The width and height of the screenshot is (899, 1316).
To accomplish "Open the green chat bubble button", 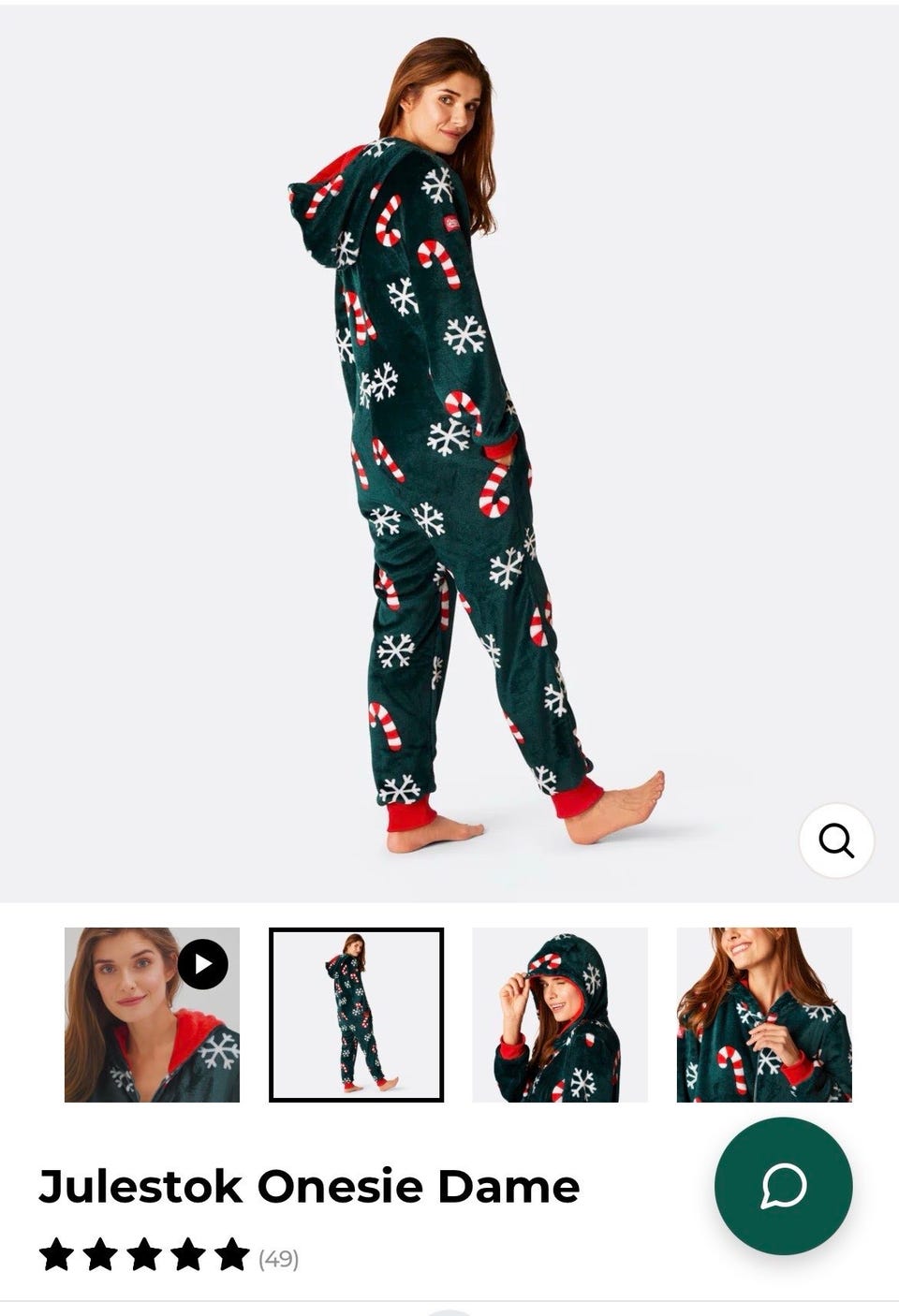I will coord(783,1184).
